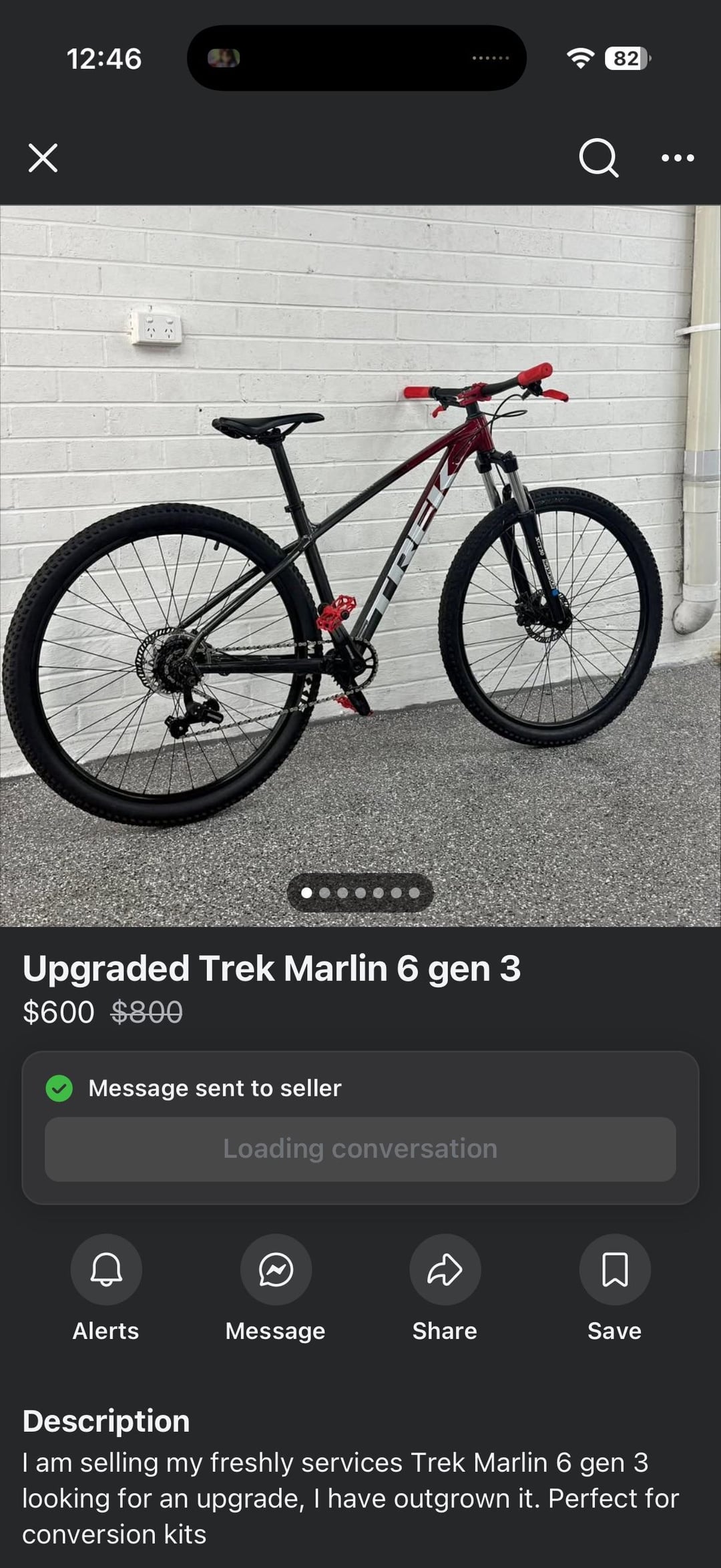Image resolution: width=721 pixels, height=1568 pixels.
Task: Share this bike listing
Action: tap(445, 1269)
